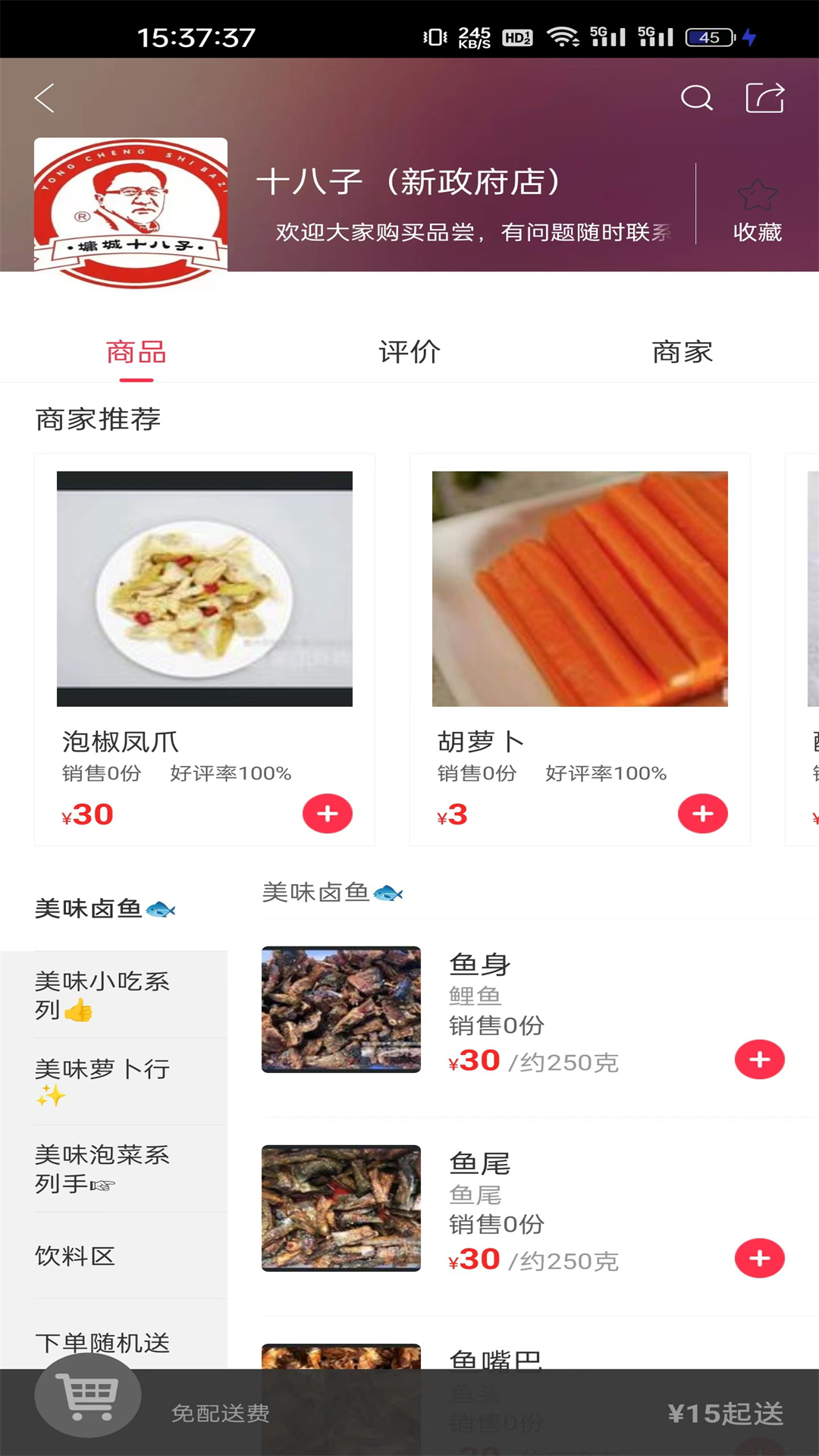Tap the plus icon next to 鱼身

pos(759,1059)
